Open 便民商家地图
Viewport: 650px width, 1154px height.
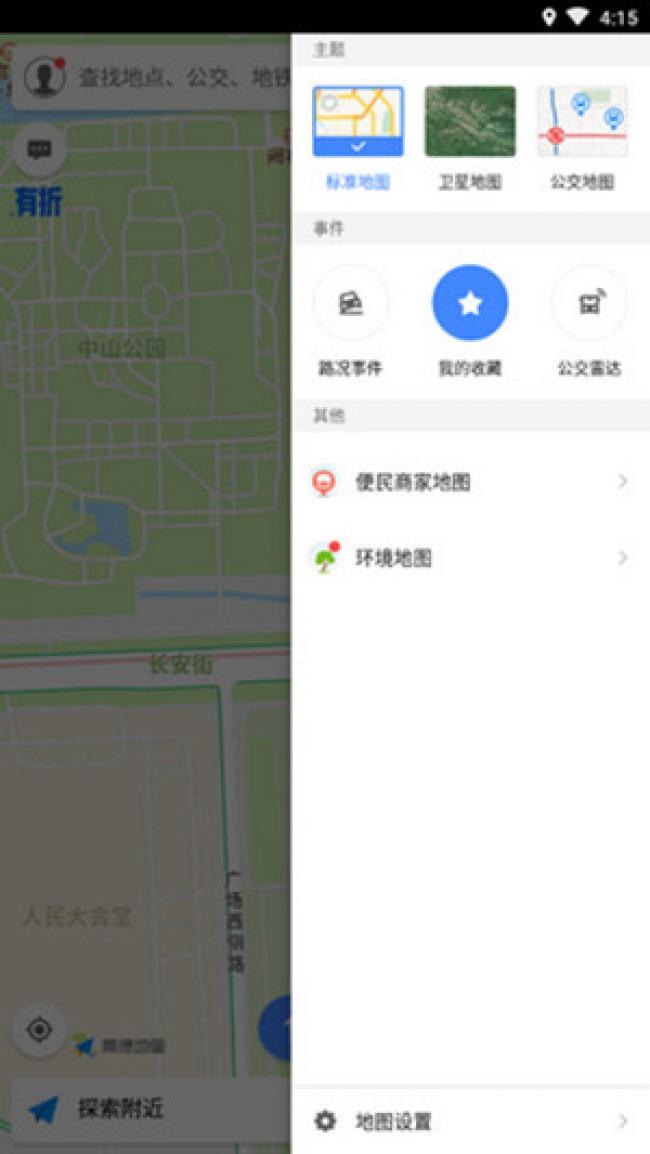tap(470, 483)
